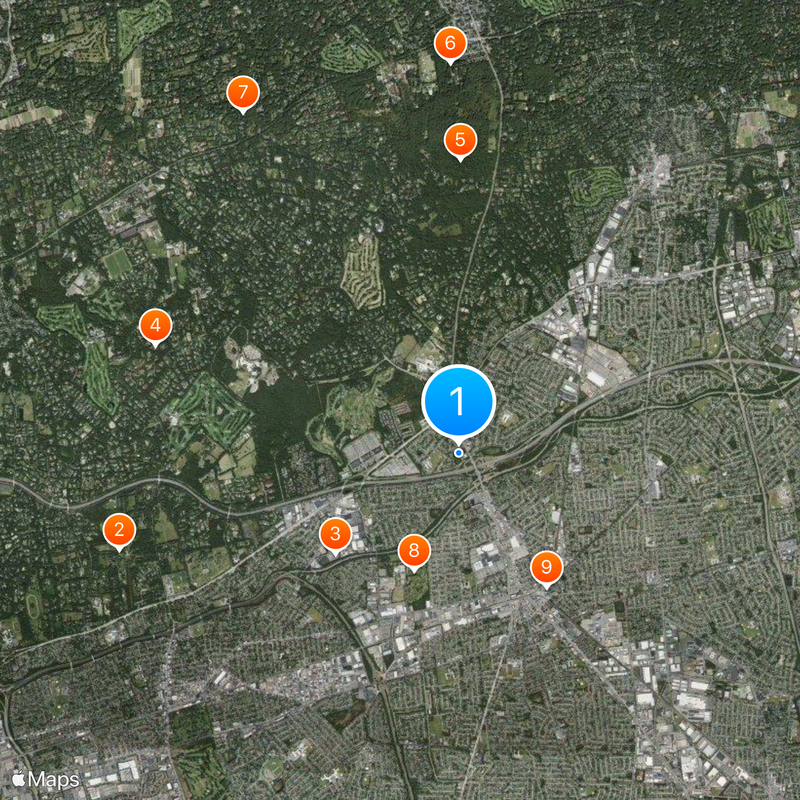This screenshot has width=800, height=800.
Task: Tap orange marker number 8
Action: click(x=414, y=550)
